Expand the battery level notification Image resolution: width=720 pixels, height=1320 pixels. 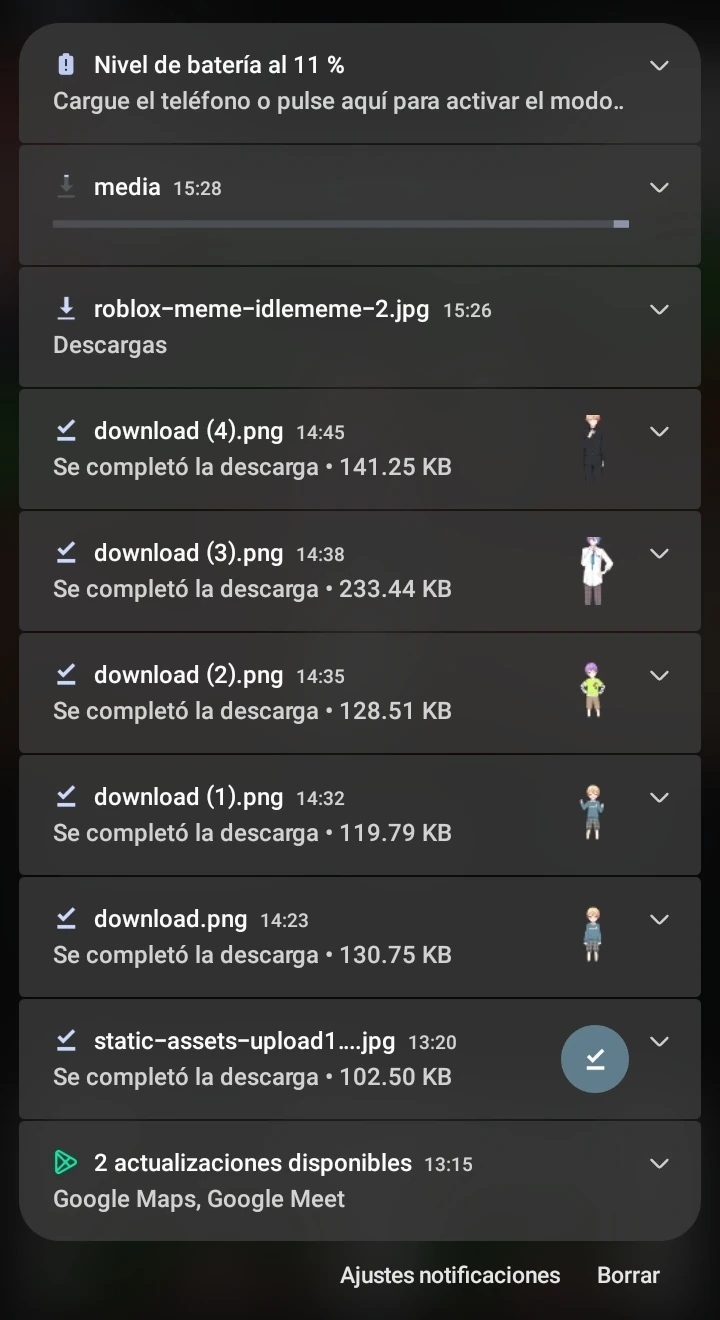point(659,65)
